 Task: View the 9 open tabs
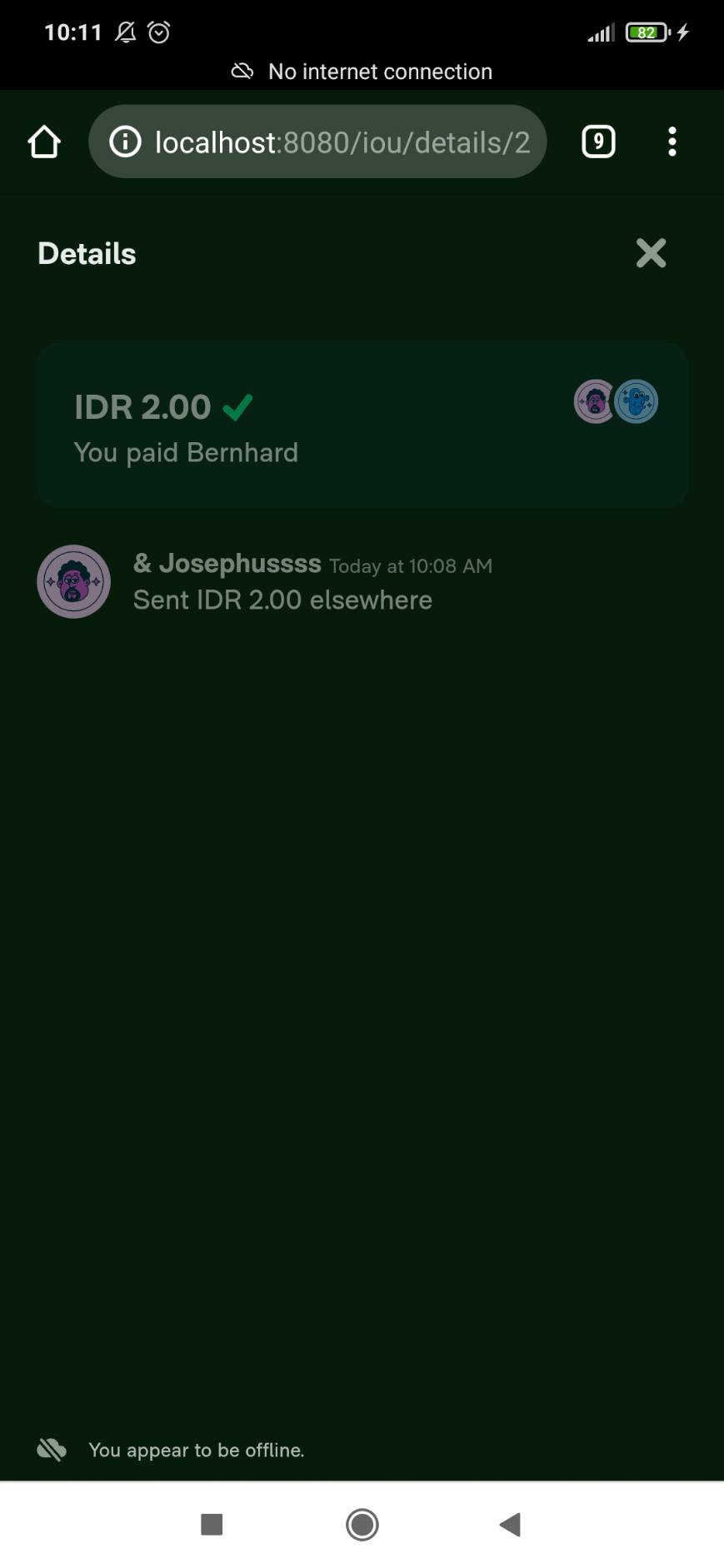point(598,142)
